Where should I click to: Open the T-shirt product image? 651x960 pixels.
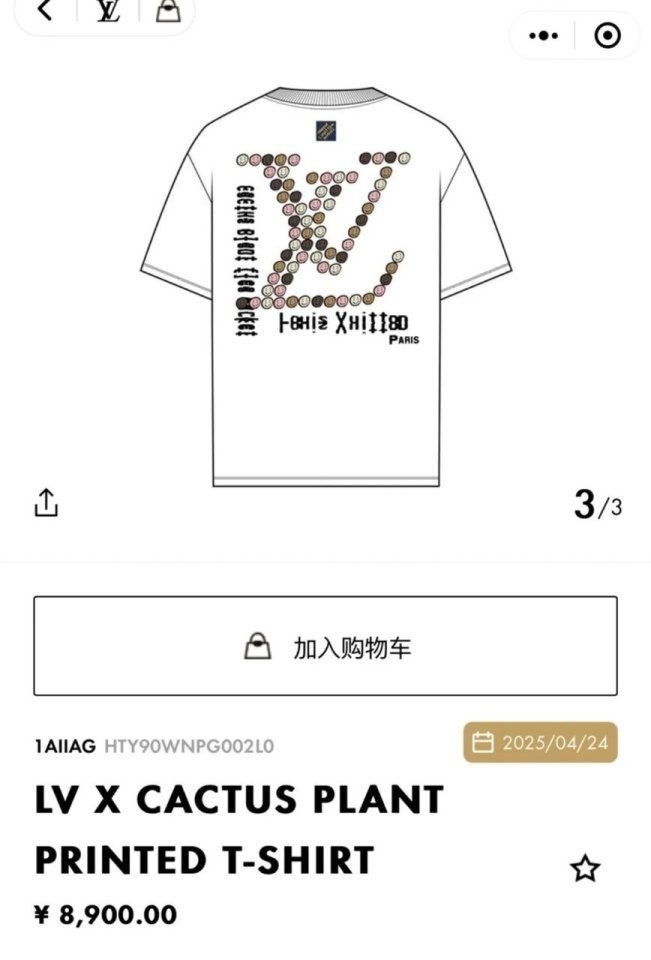(x=325, y=285)
